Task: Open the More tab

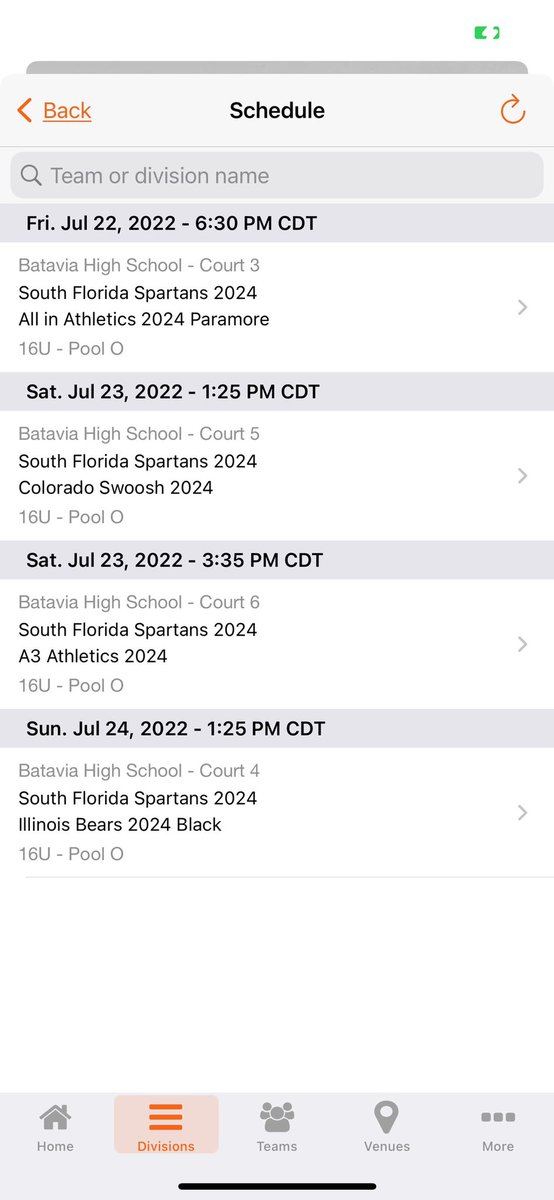Action: 498,1127
